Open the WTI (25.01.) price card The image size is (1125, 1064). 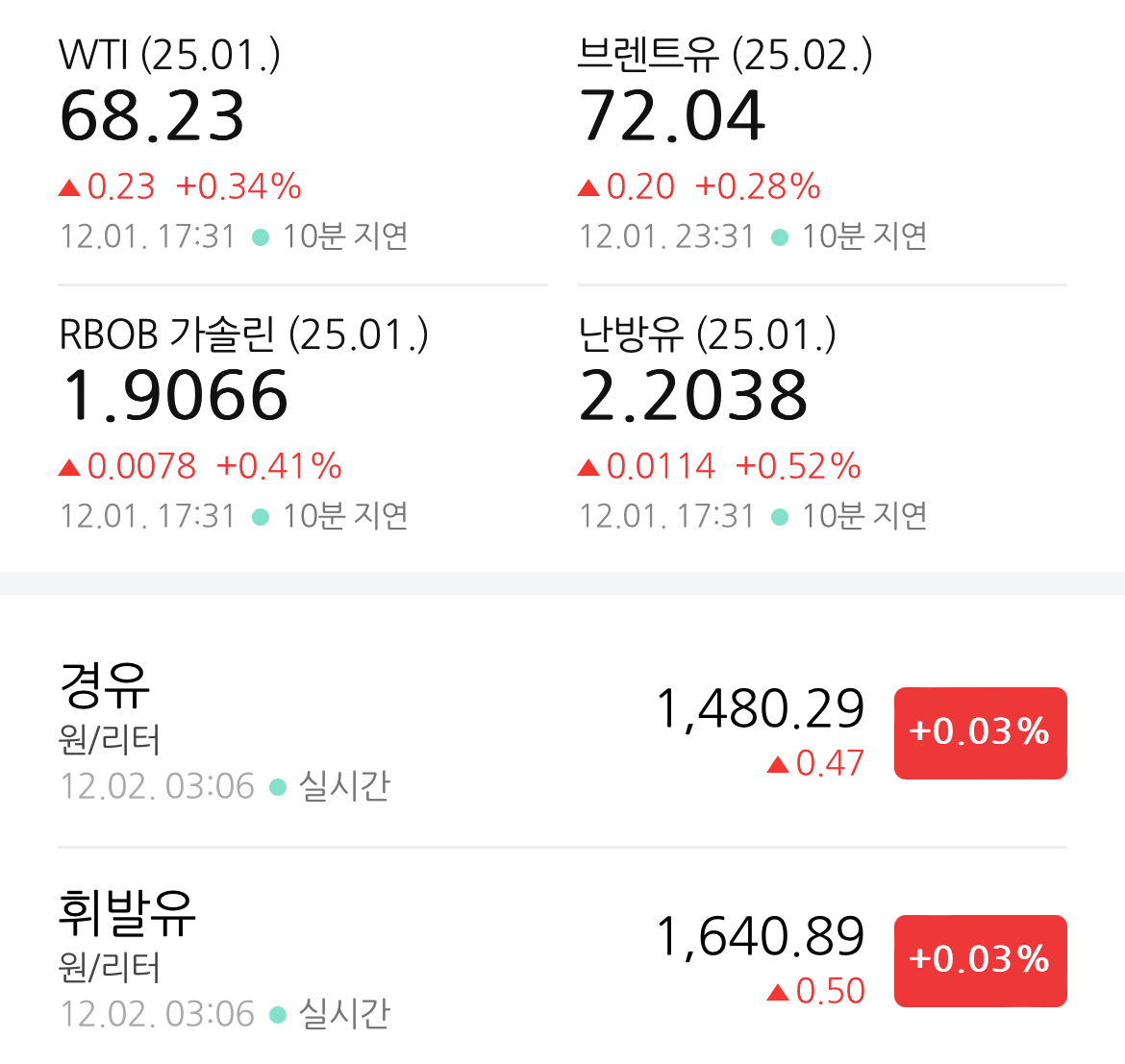(302, 145)
